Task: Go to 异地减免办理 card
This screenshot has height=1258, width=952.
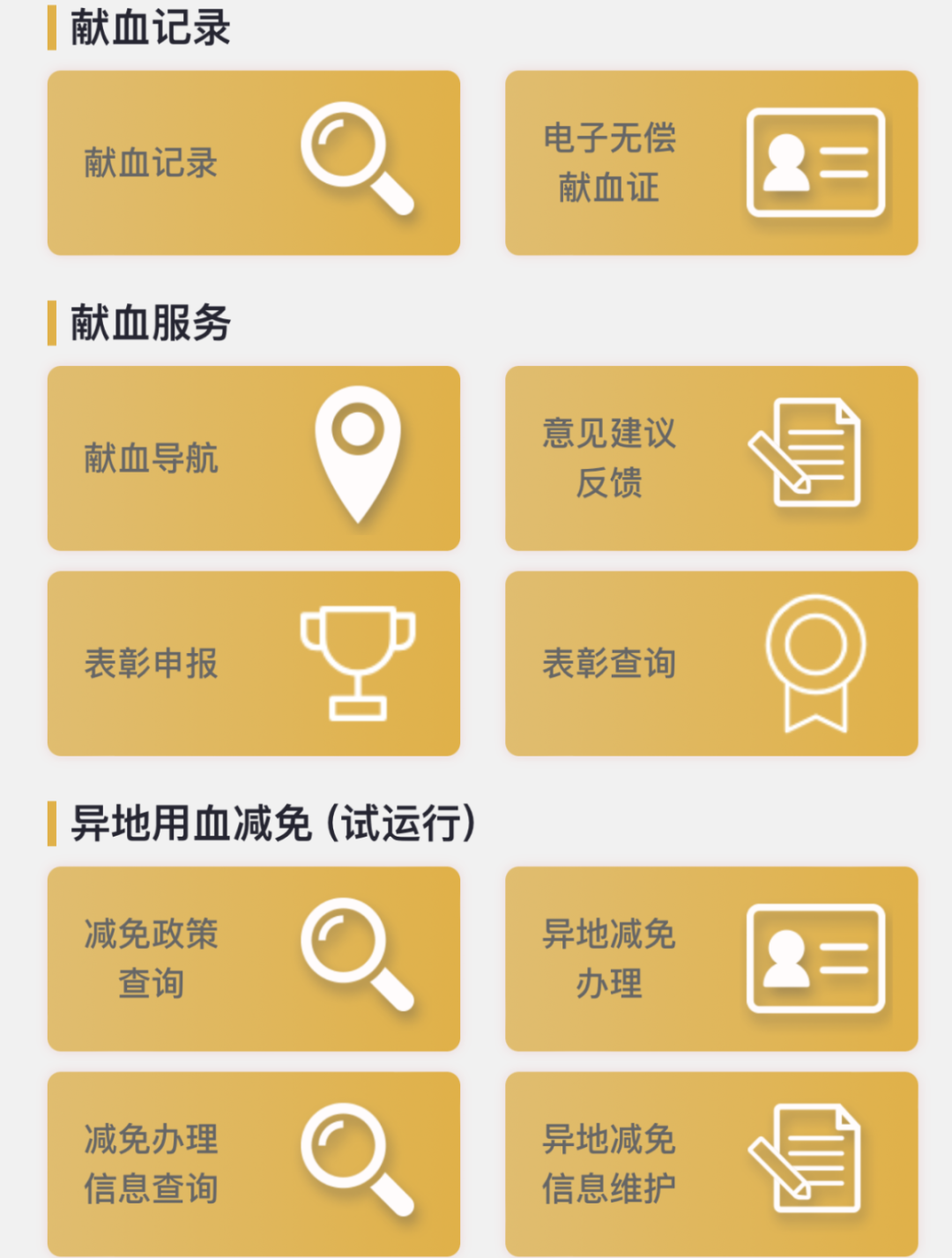Action: [711, 959]
